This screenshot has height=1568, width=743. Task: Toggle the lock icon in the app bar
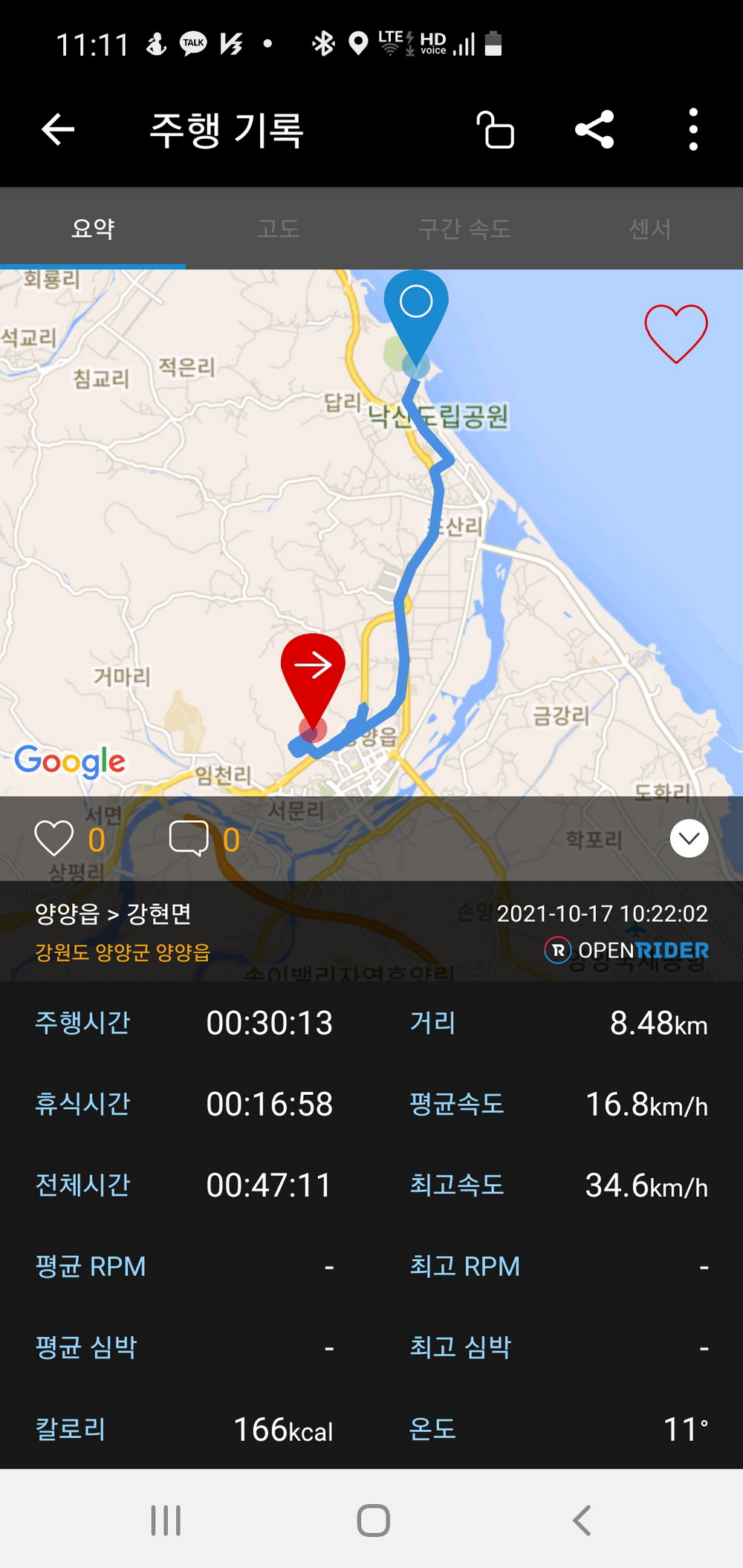pyautogui.click(x=495, y=130)
